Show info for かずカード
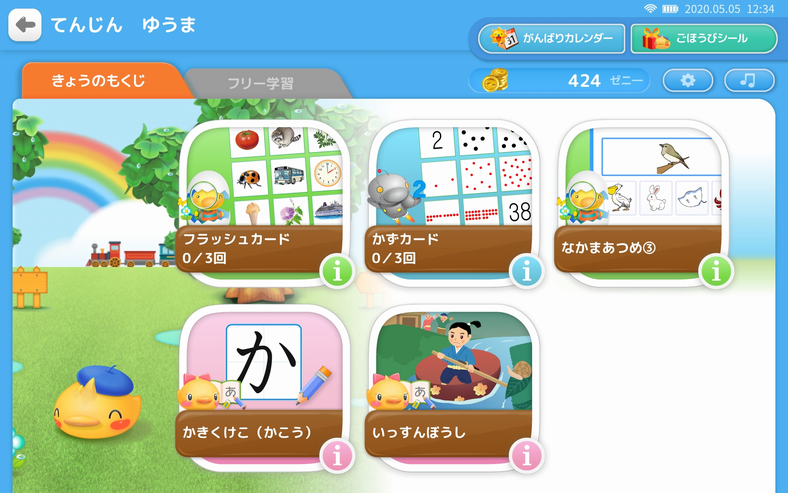Screen dimensions: 788x493 click(526, 270)
